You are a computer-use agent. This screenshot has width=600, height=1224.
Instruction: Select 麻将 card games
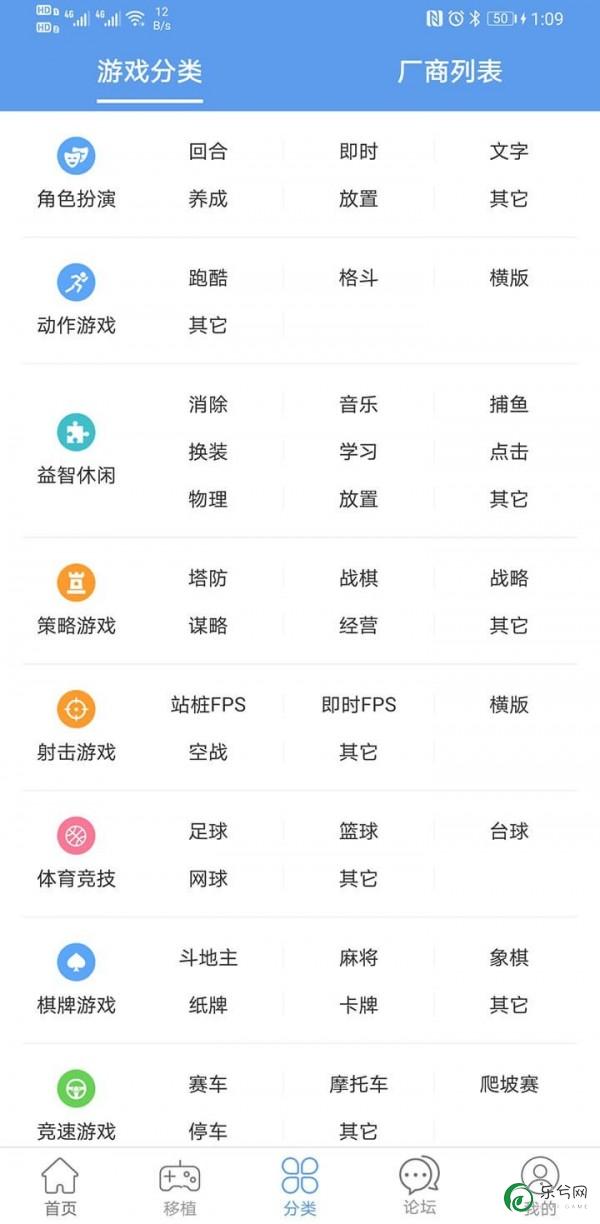pyautogui.click(x=358, y=957)
